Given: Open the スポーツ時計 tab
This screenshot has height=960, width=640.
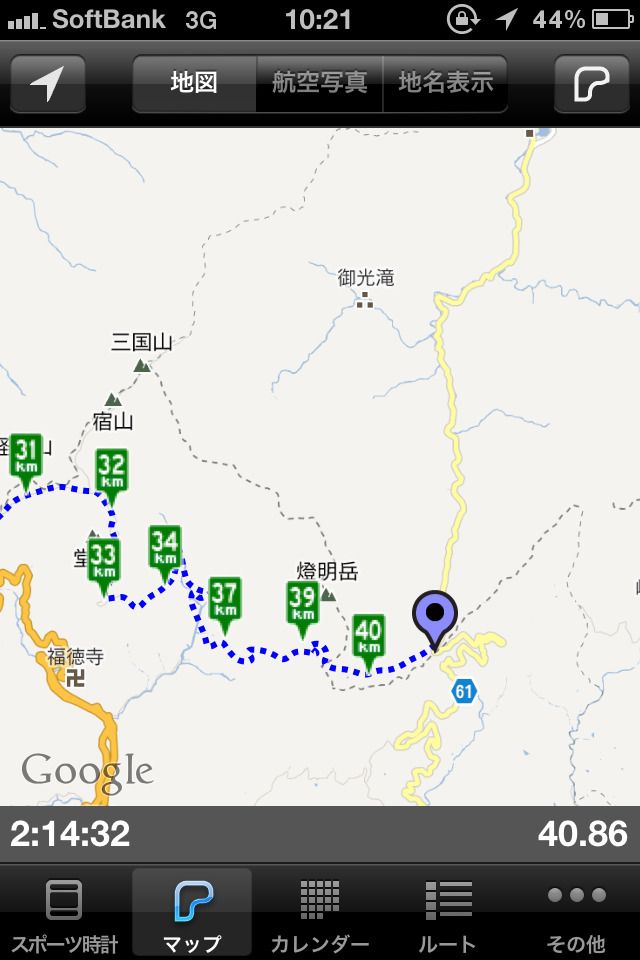Looking at the screenshot, I should tap(64, 912).
